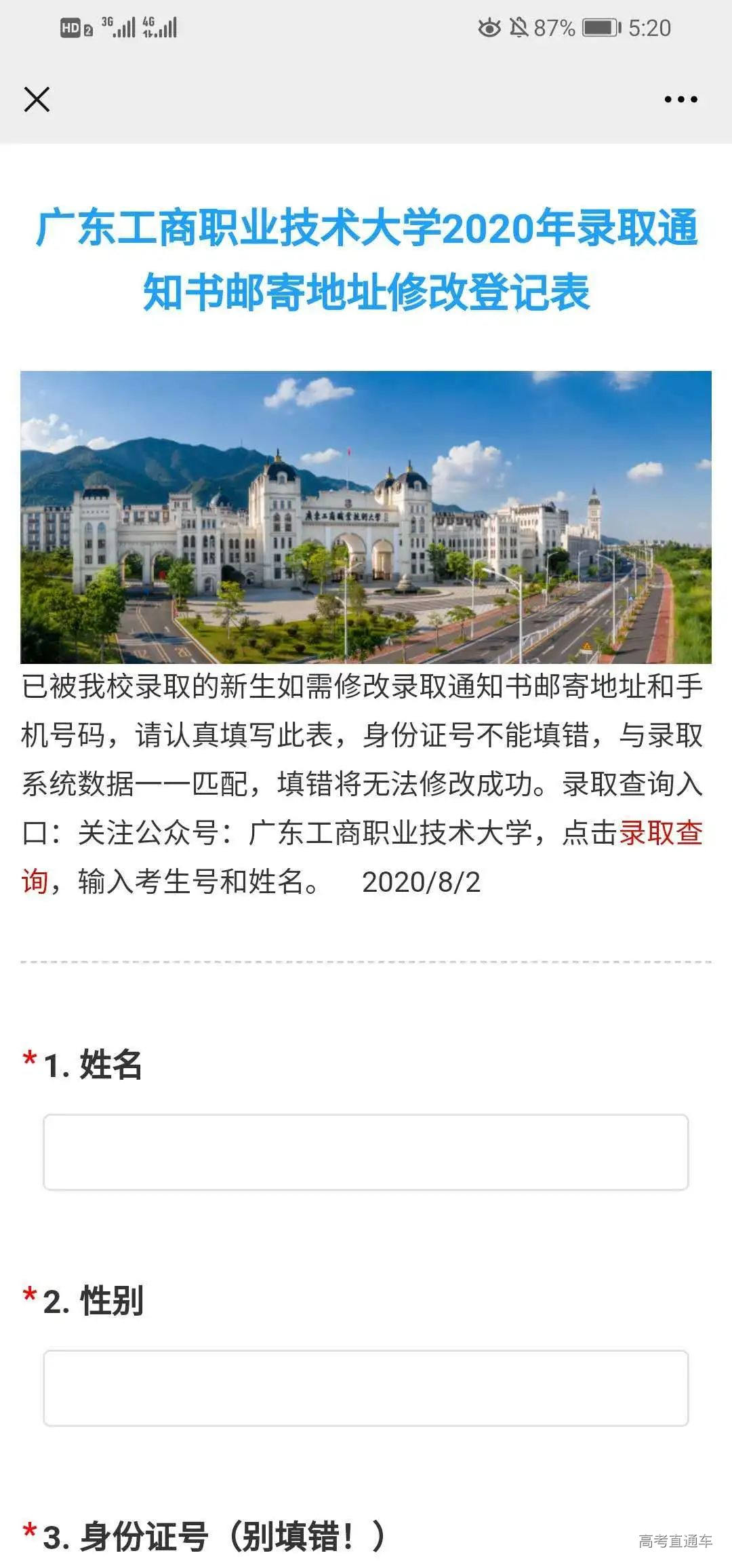Focus the 性别 gender input field
The width and height of the screenshot is (732, 1568).
(x=366, y=1388)
